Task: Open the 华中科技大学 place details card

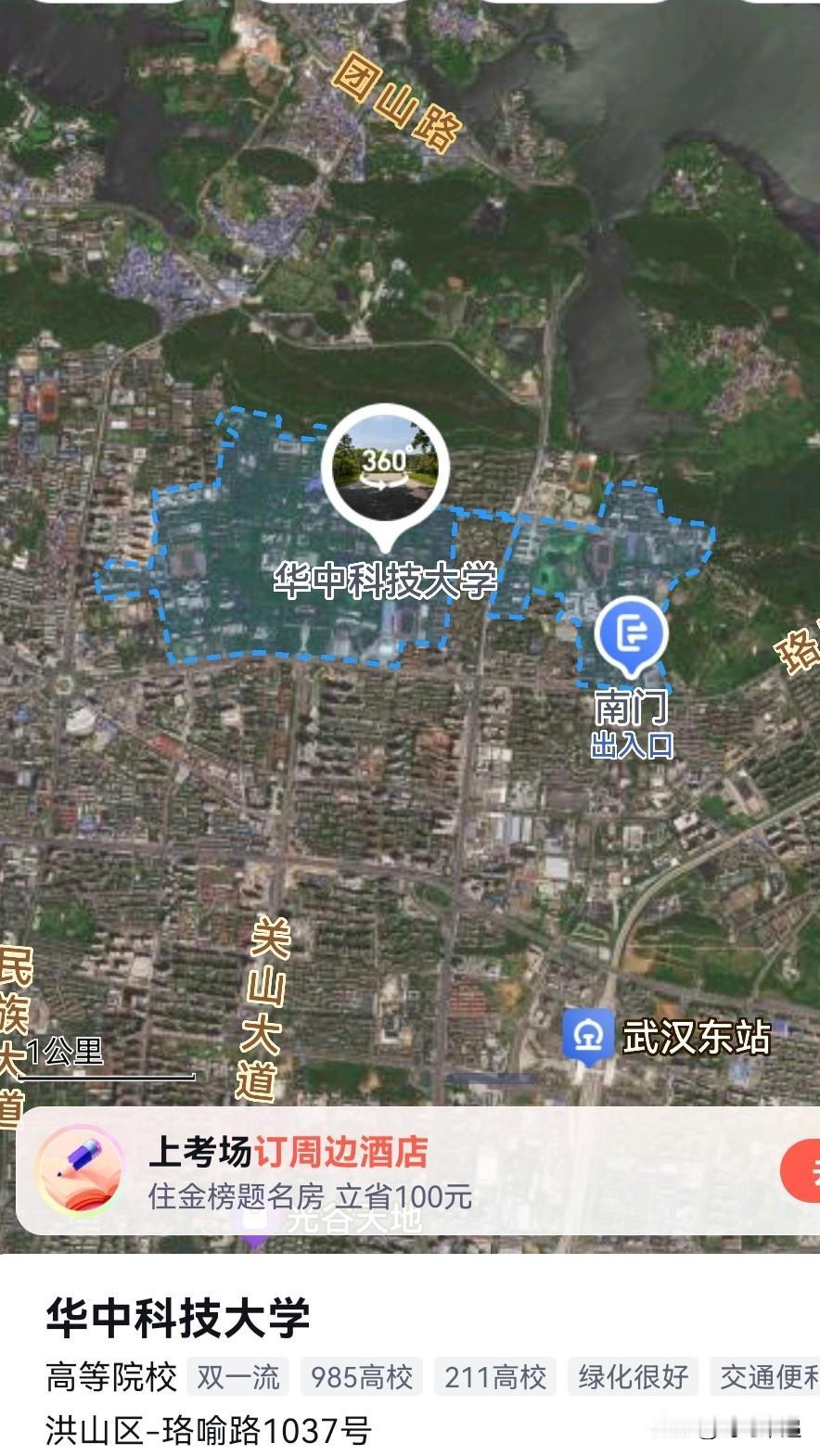Action: pyautogui.click(x=178, y=1317)
